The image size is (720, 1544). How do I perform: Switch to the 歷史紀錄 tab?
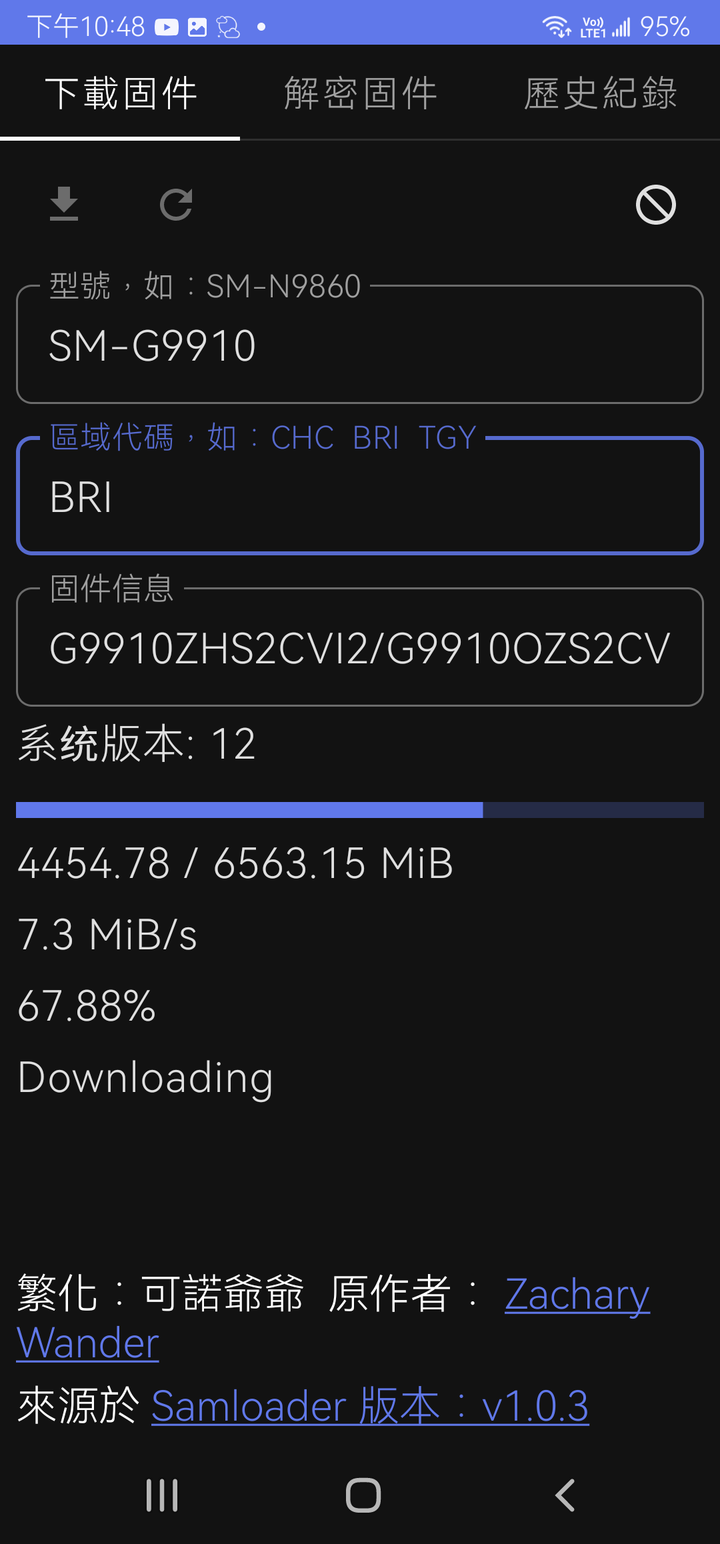click(x=600, y=93)
